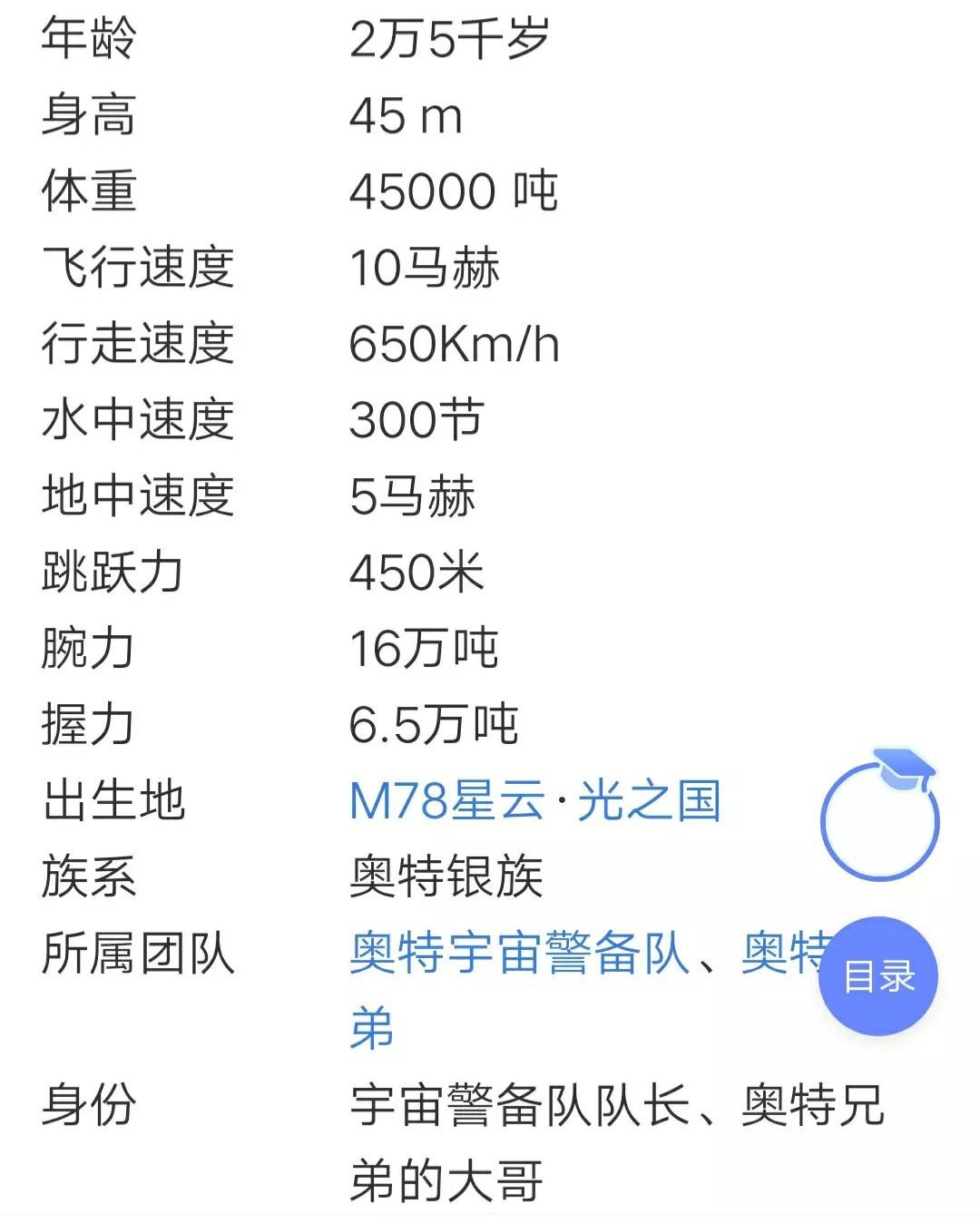Tap the floating graduation cap circle icon

click(879, 819)
